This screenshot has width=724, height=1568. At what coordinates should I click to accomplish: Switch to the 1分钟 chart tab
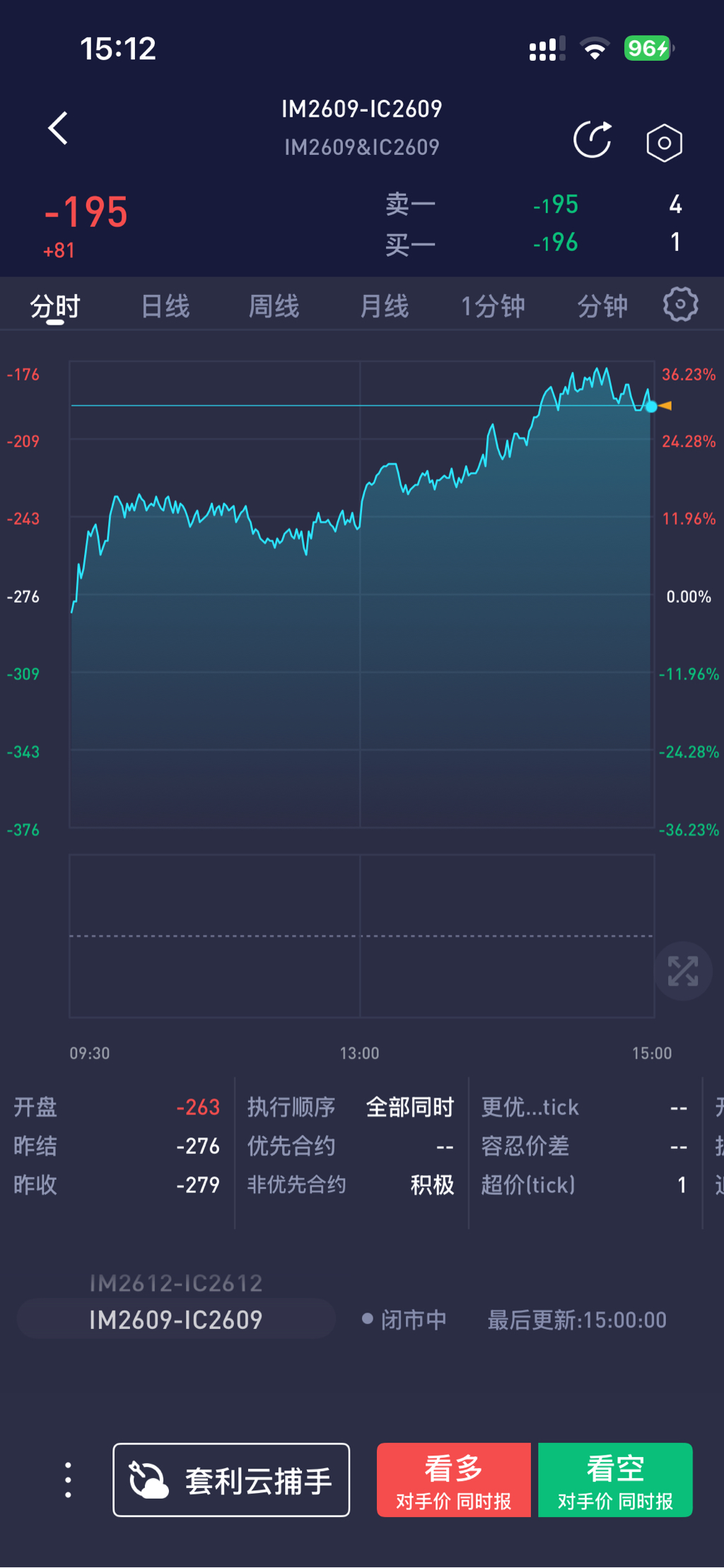pos(493,306)
